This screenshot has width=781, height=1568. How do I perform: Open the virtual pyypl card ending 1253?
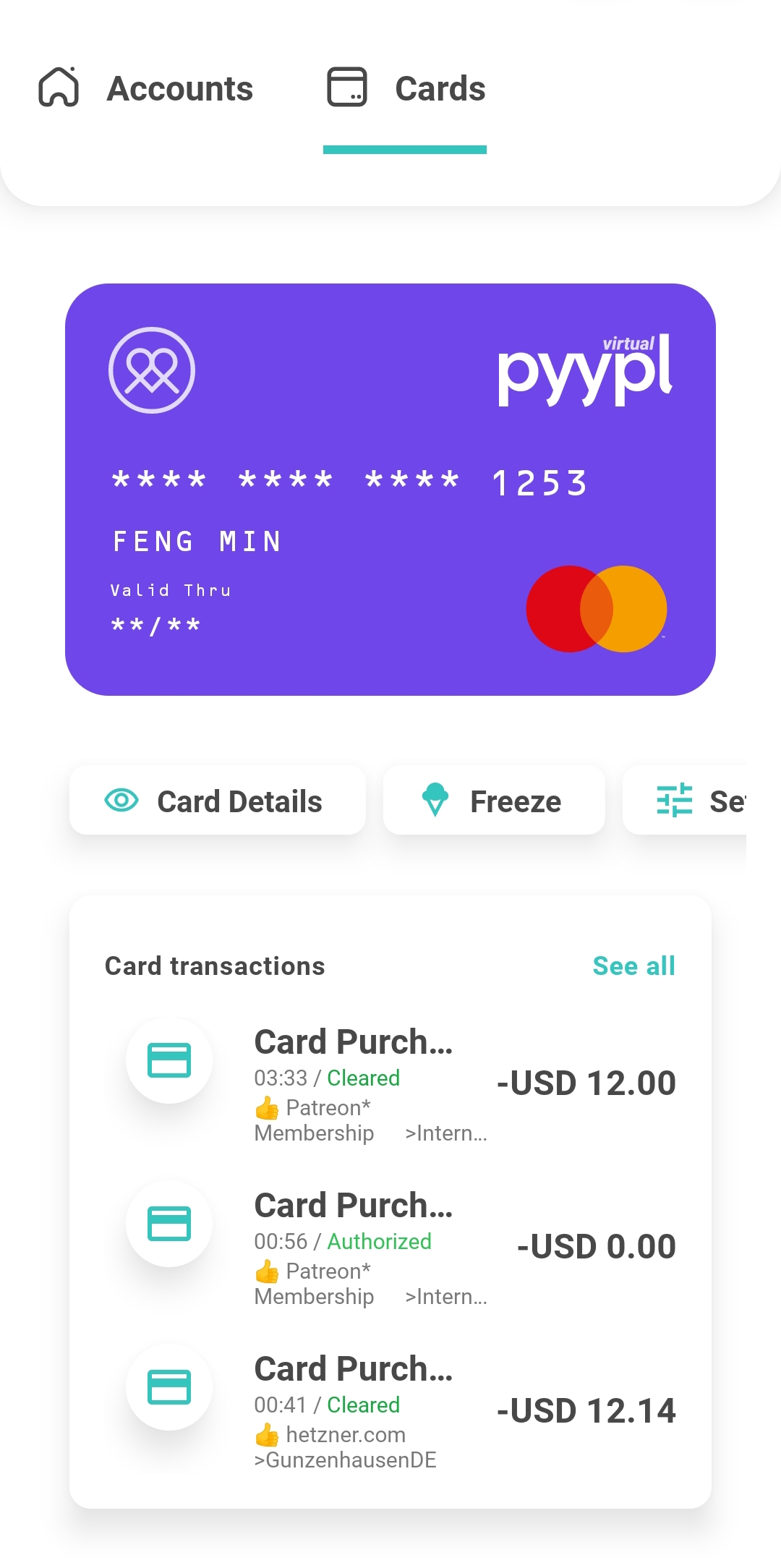[x=390, y=490]
